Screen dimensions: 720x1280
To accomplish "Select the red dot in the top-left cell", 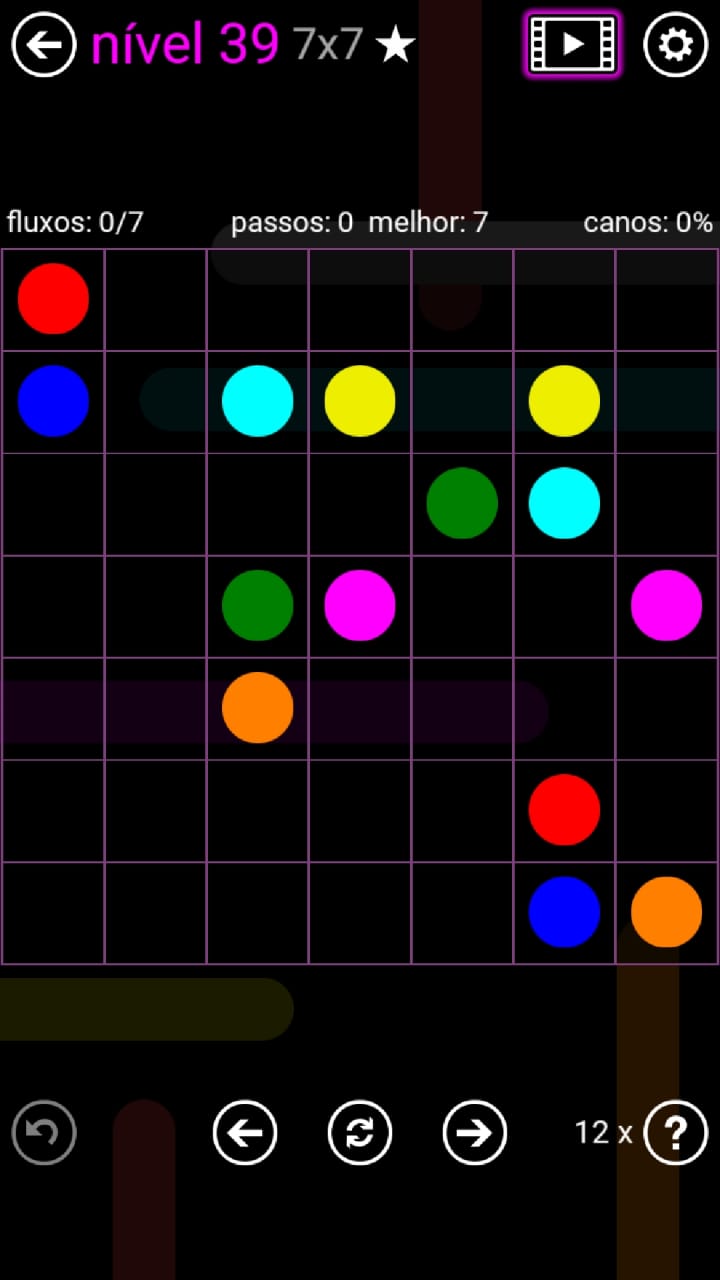I will (x=53, y=298).
